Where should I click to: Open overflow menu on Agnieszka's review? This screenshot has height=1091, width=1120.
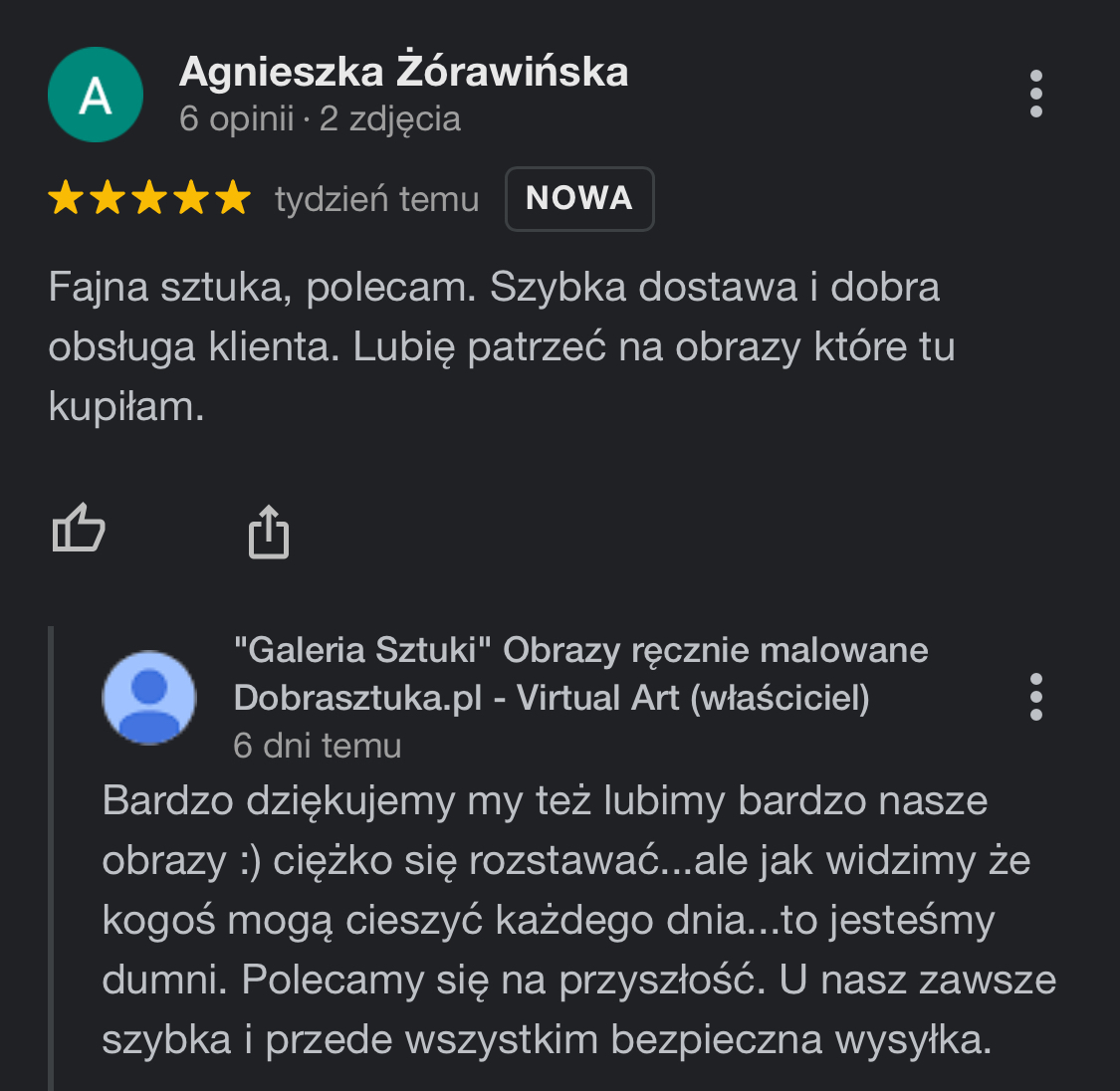tap(1036, 94)
